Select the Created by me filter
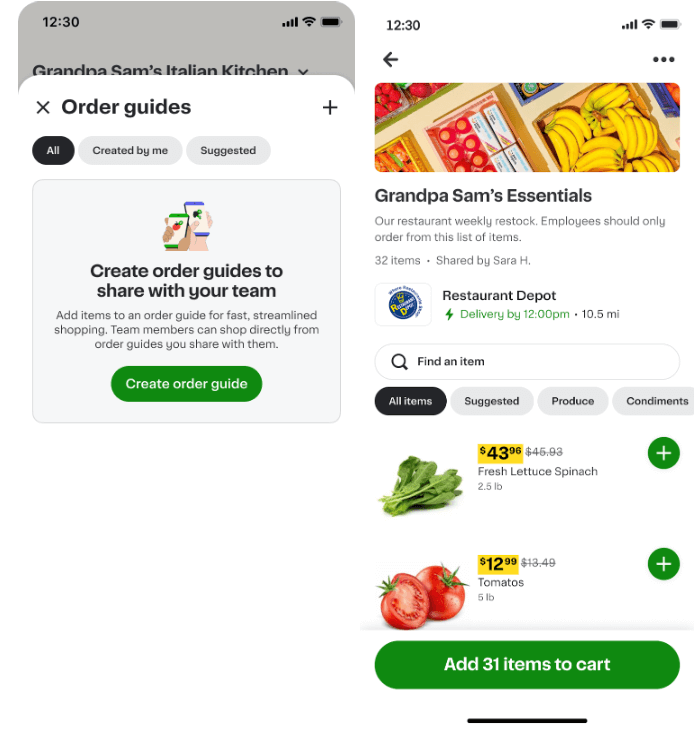Screen dimensions: 694x735 [130, 151]
